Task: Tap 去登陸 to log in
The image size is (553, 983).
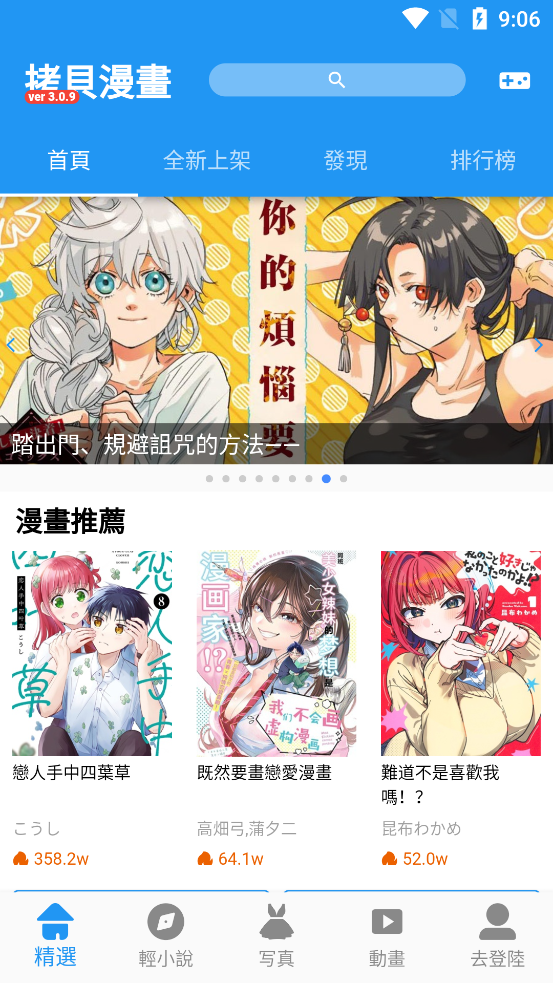Action: 497,936
